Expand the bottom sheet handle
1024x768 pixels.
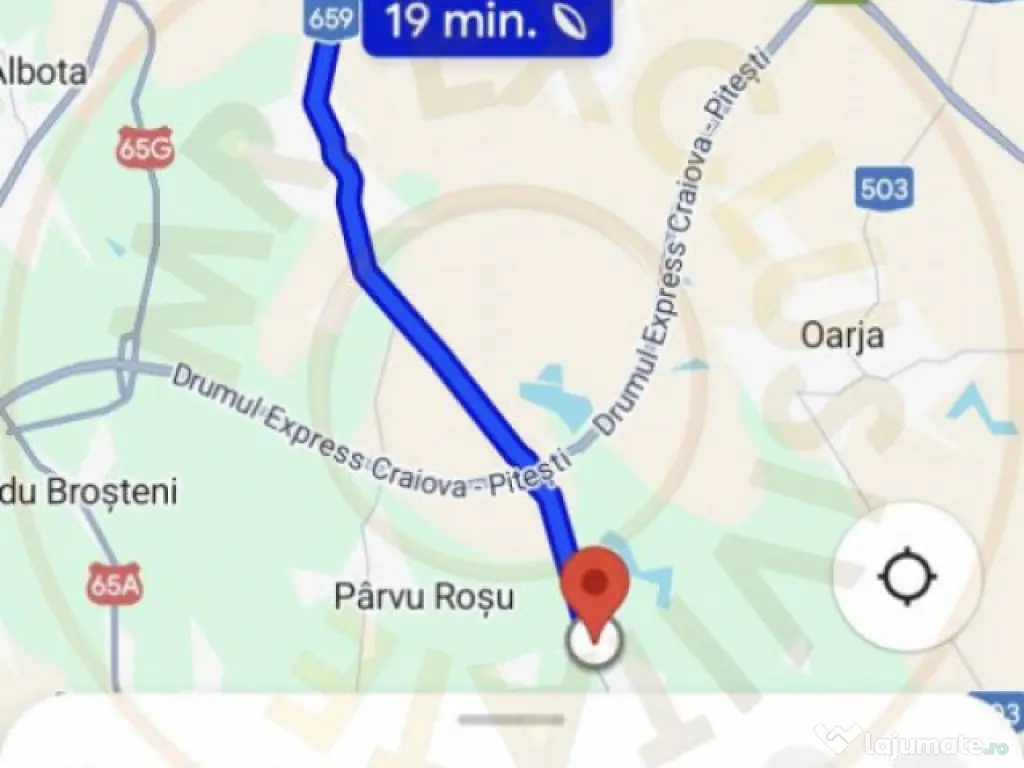point(511,719)
